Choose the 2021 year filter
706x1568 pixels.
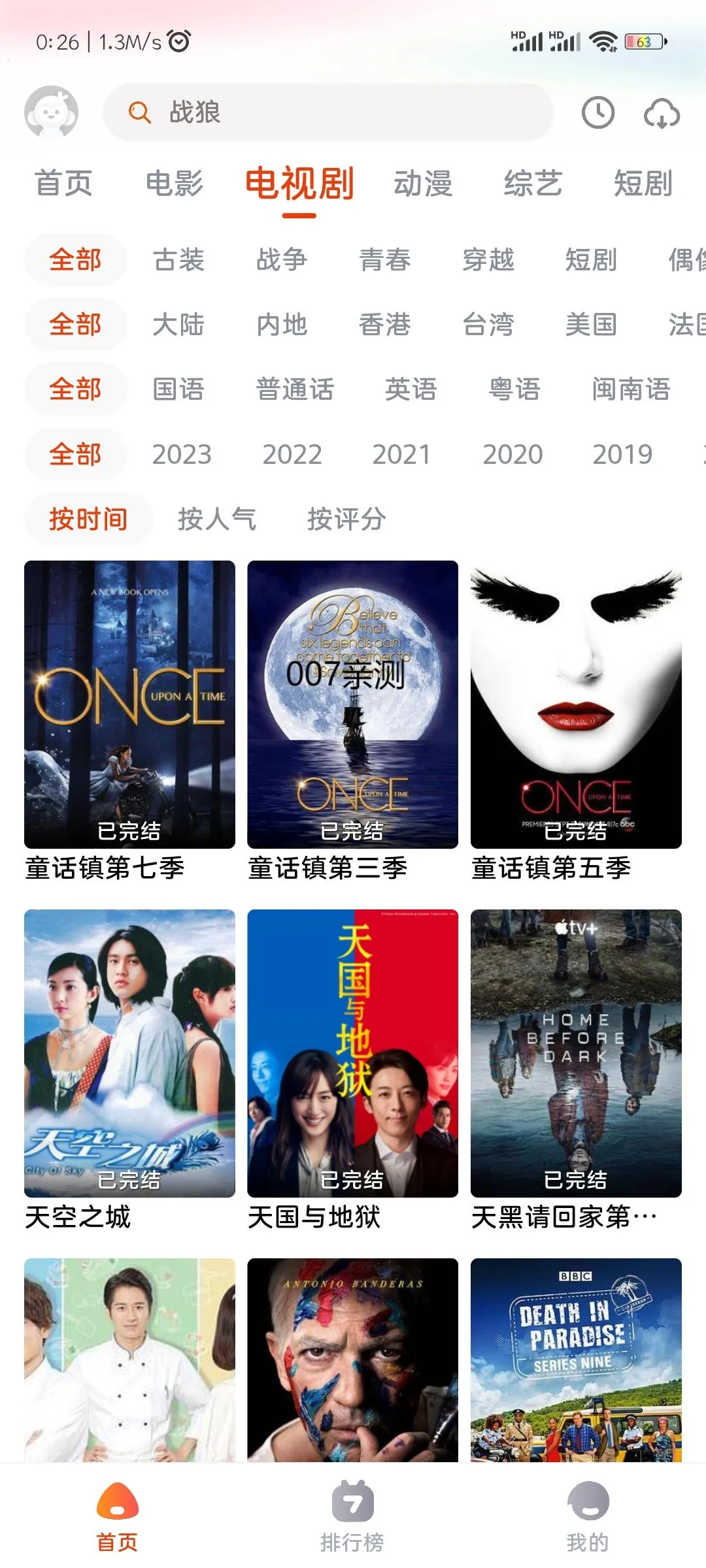(x=401, y=453)
